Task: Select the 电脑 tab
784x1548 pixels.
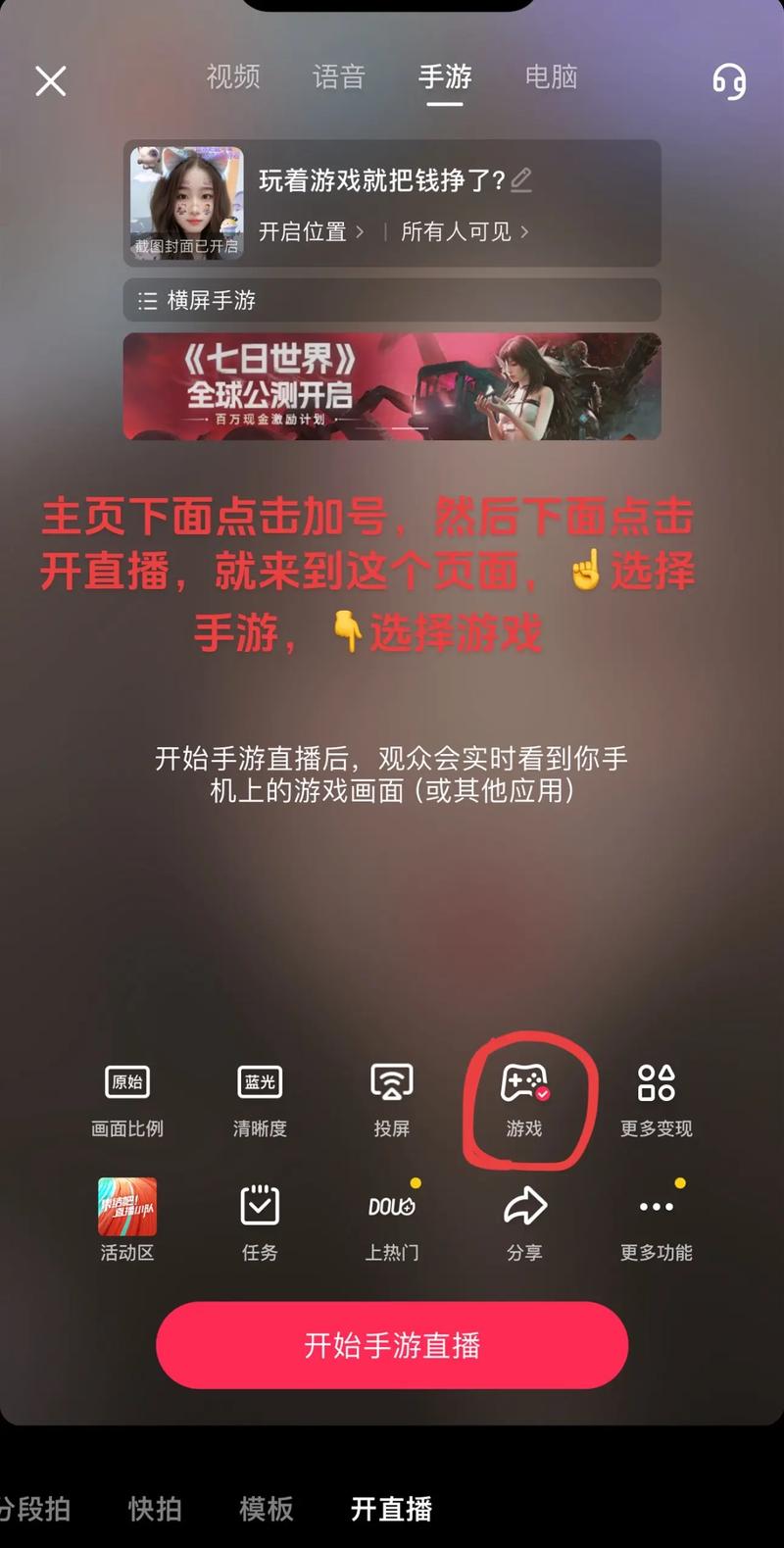Action: coord(551,77)
